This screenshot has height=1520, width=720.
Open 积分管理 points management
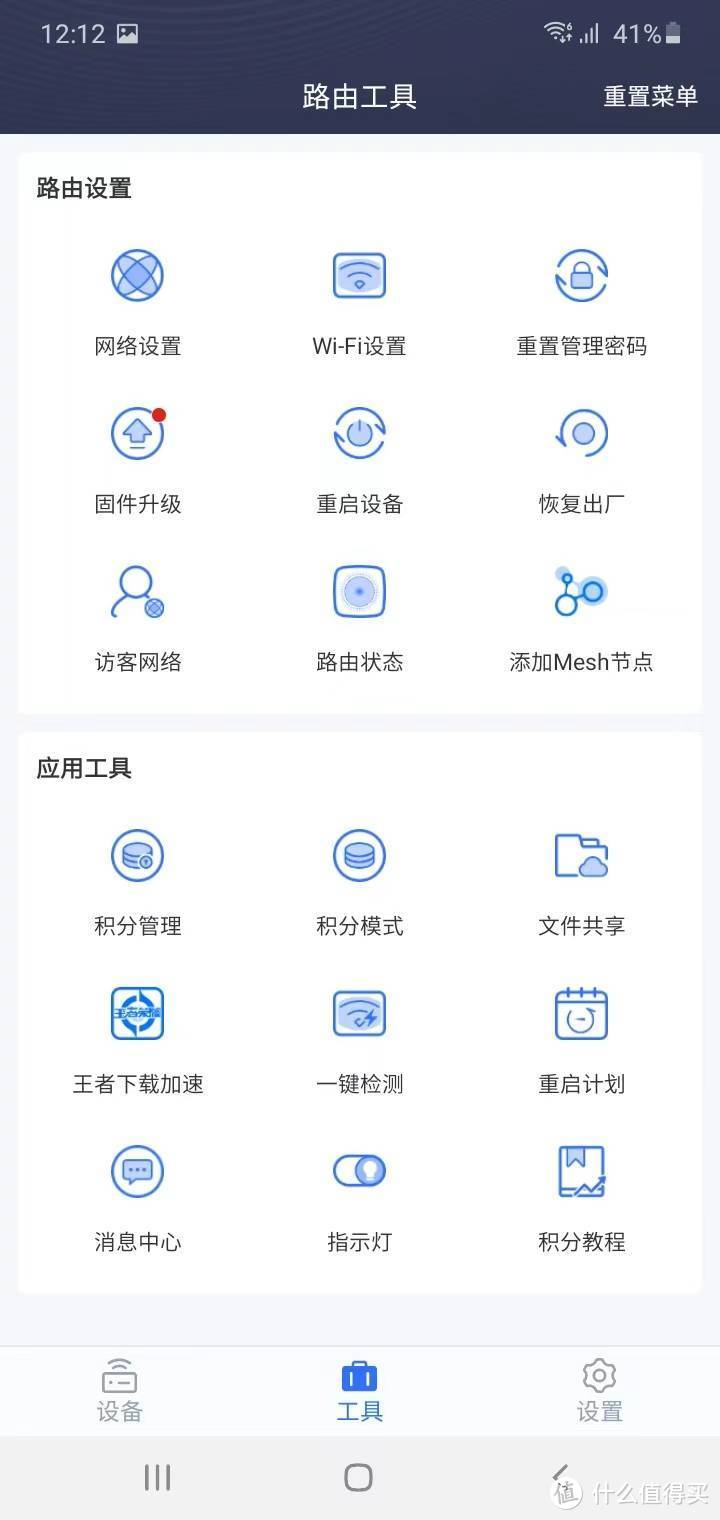pos(137,877)
